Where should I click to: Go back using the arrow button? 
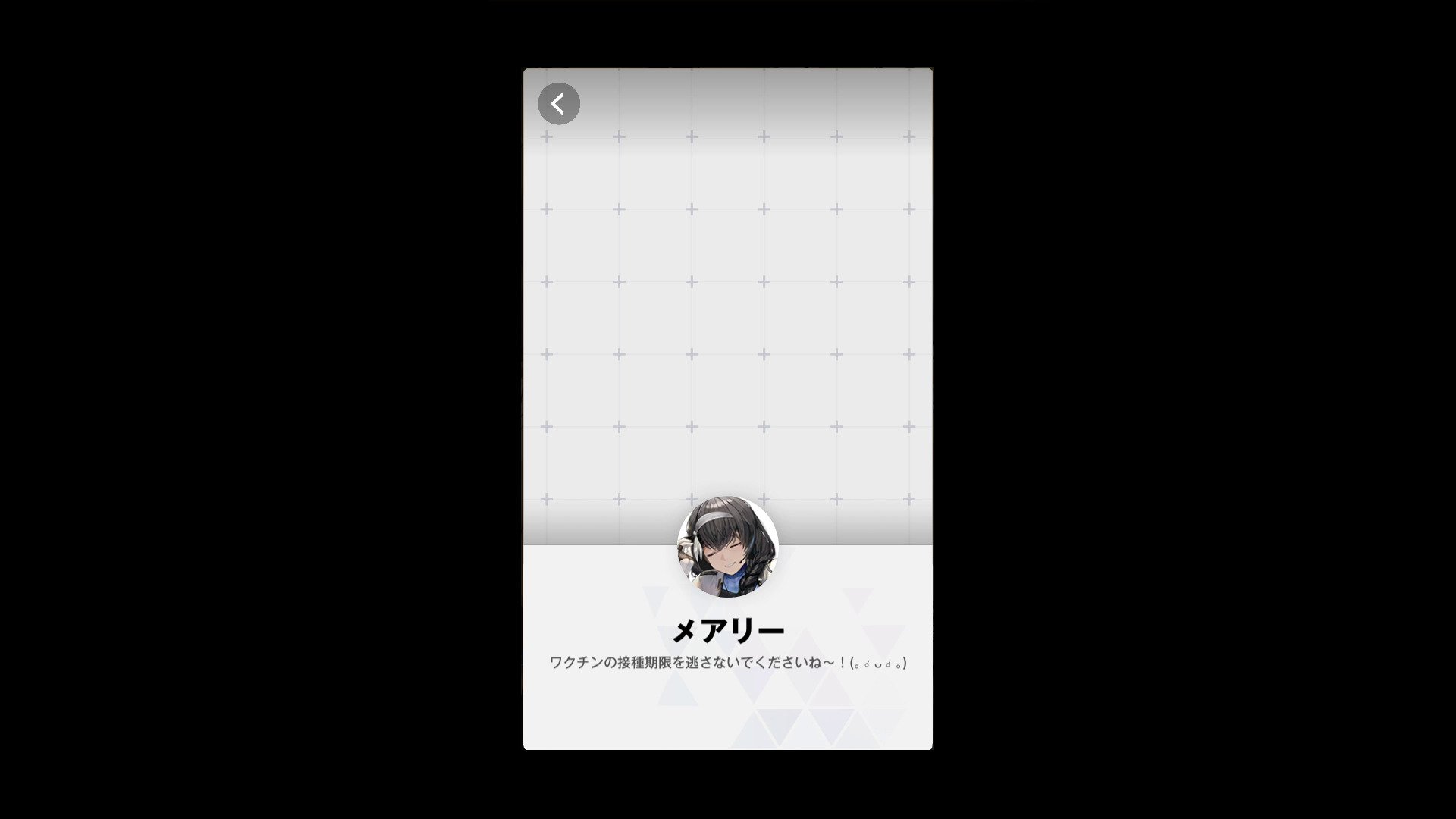(x=559, y=104)
